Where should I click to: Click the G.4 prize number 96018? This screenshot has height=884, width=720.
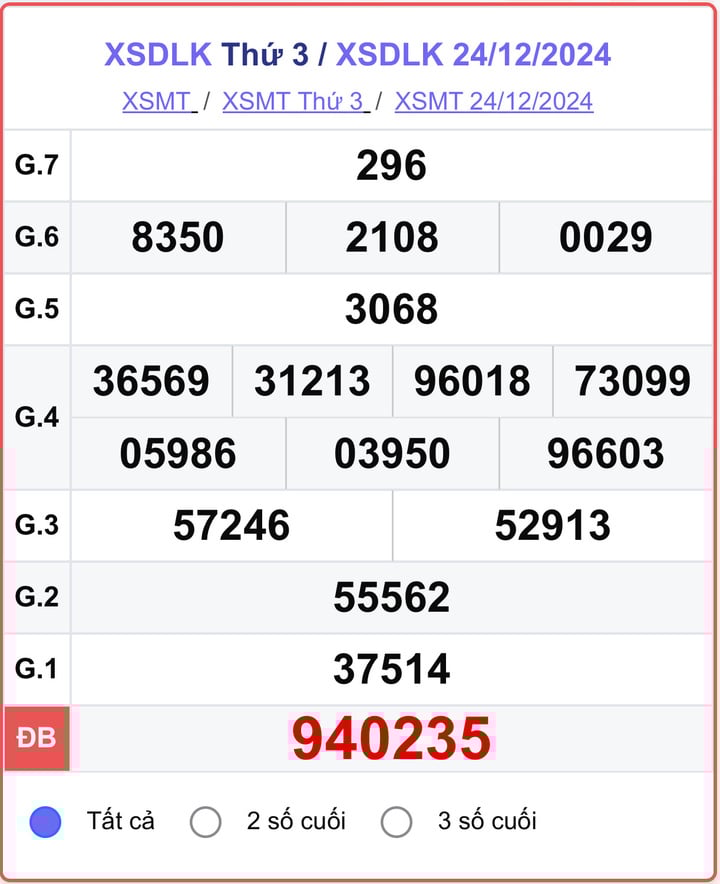(472, 381)
